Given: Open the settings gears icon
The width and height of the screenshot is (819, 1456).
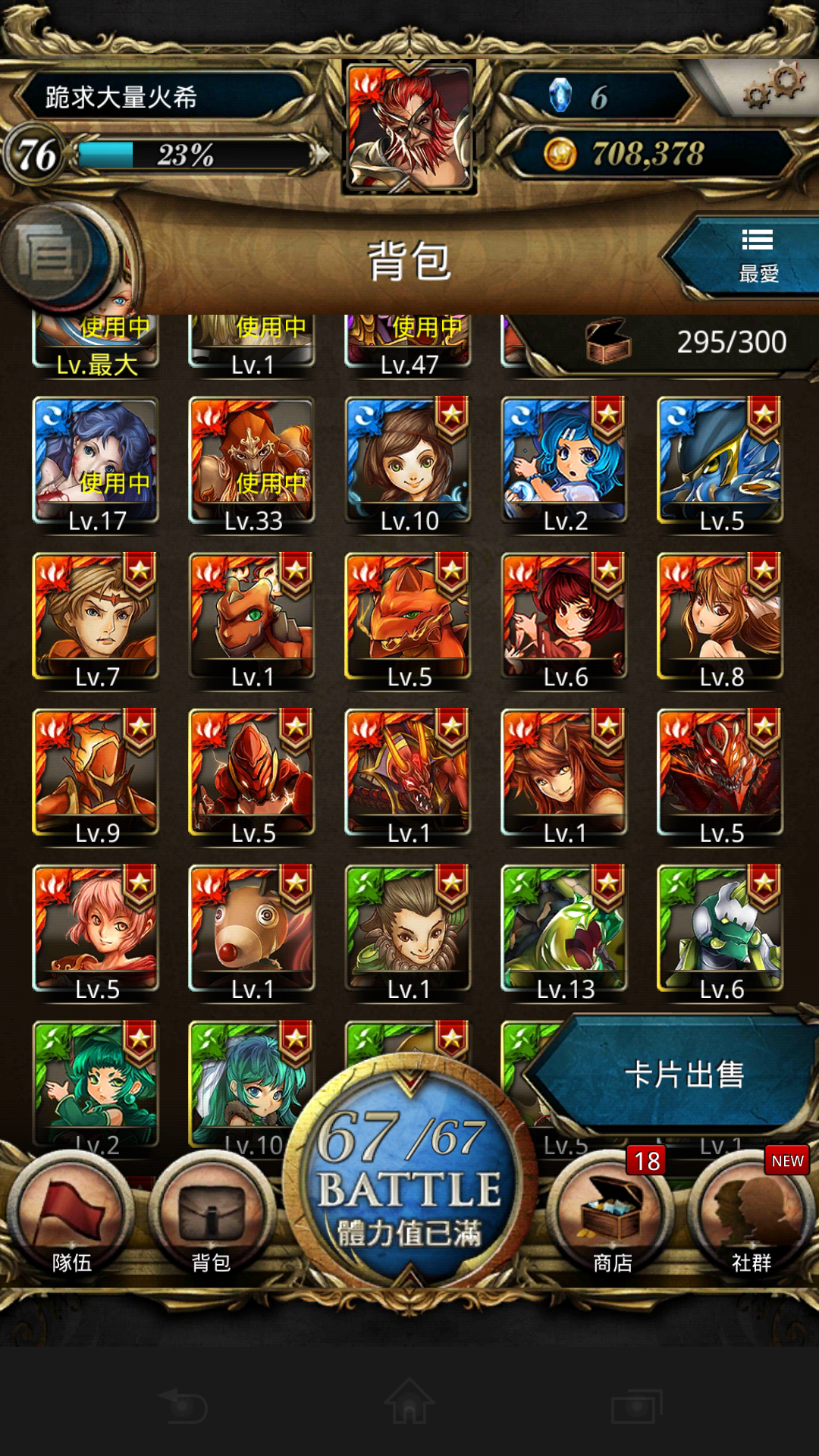Looking at the screenshot, I should tap(773, 88).
